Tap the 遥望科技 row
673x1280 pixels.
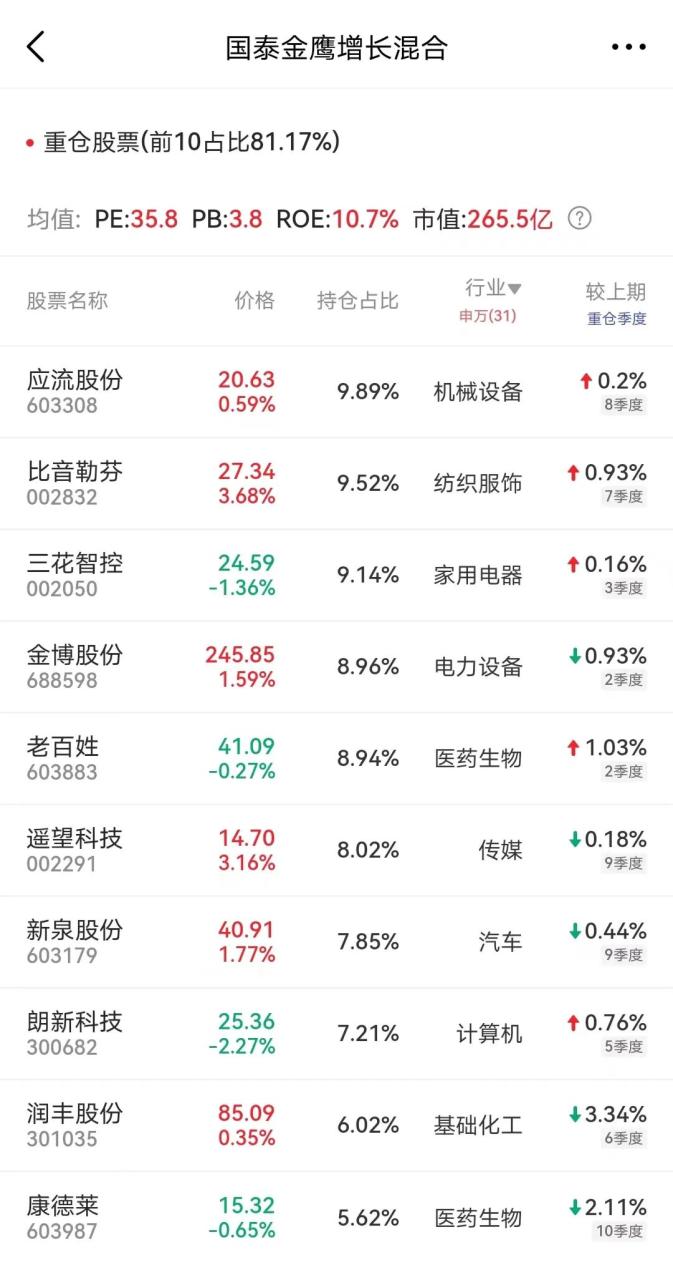(x=336, y=851)
